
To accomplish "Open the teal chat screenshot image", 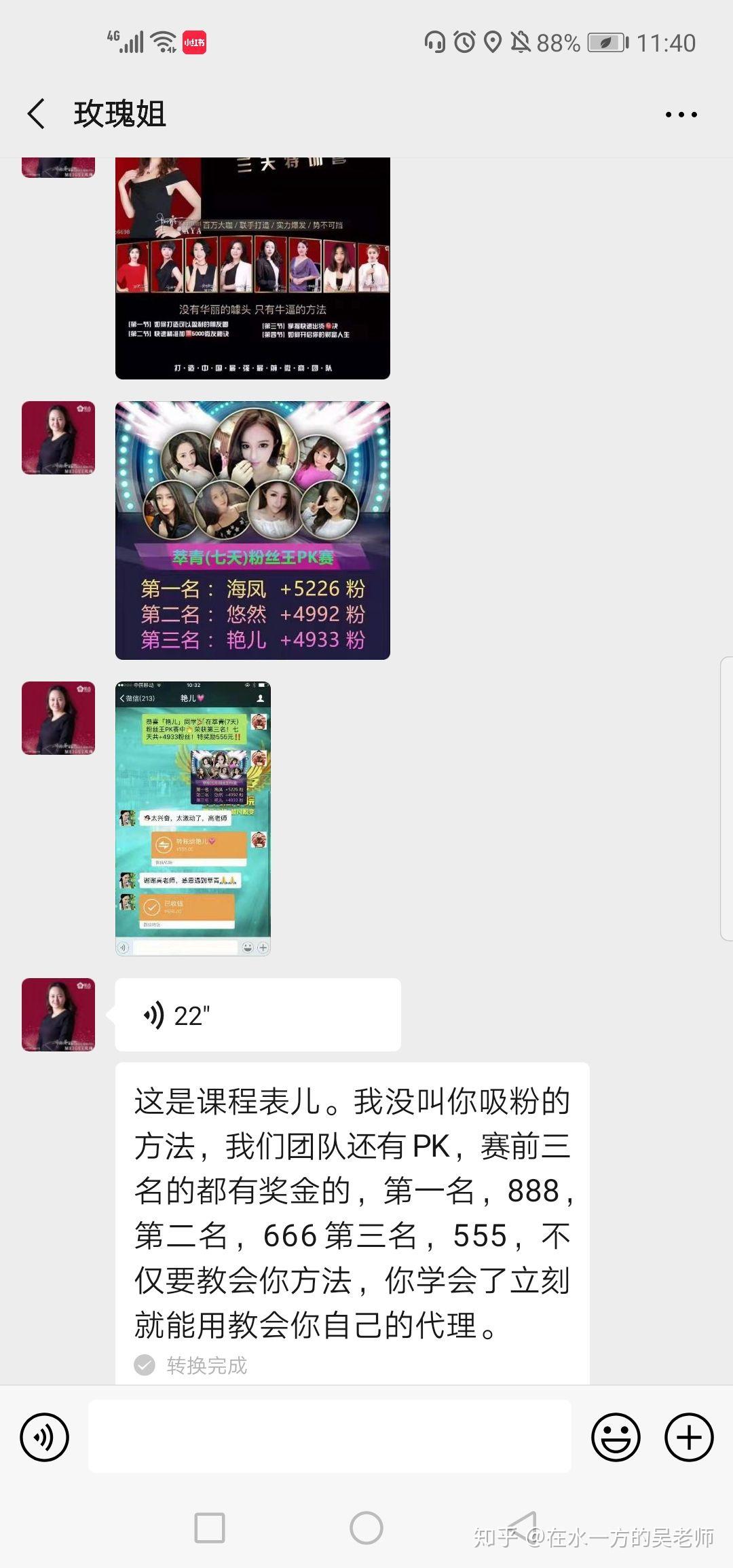I will click(193, 819).
